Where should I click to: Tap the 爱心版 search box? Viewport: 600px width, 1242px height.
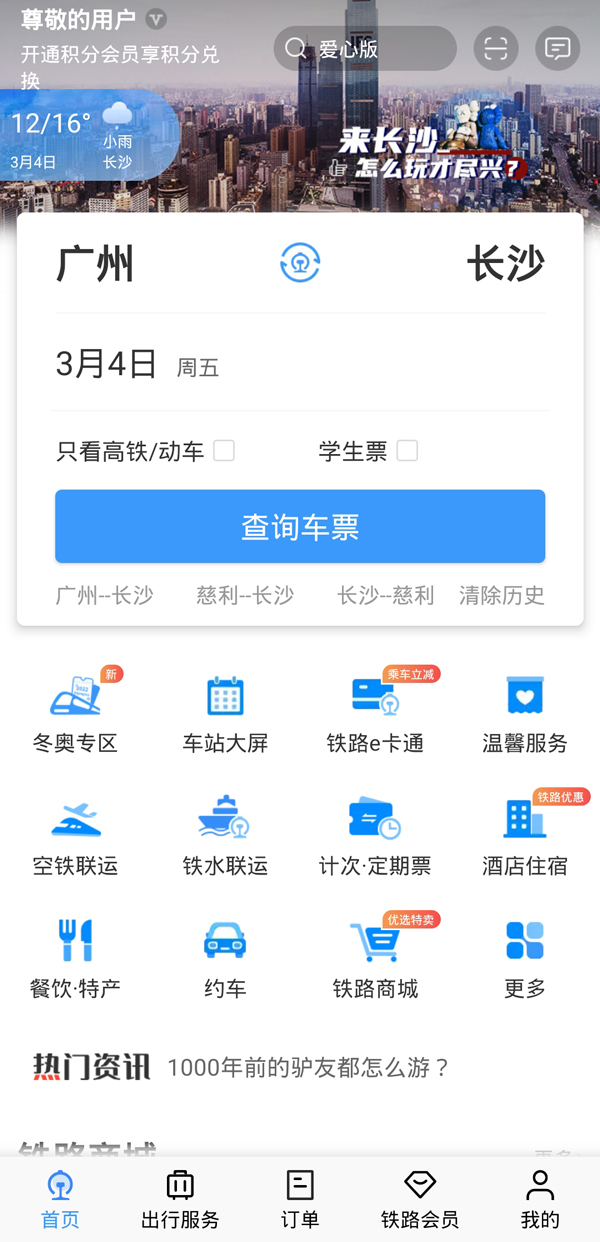point(365,49)
